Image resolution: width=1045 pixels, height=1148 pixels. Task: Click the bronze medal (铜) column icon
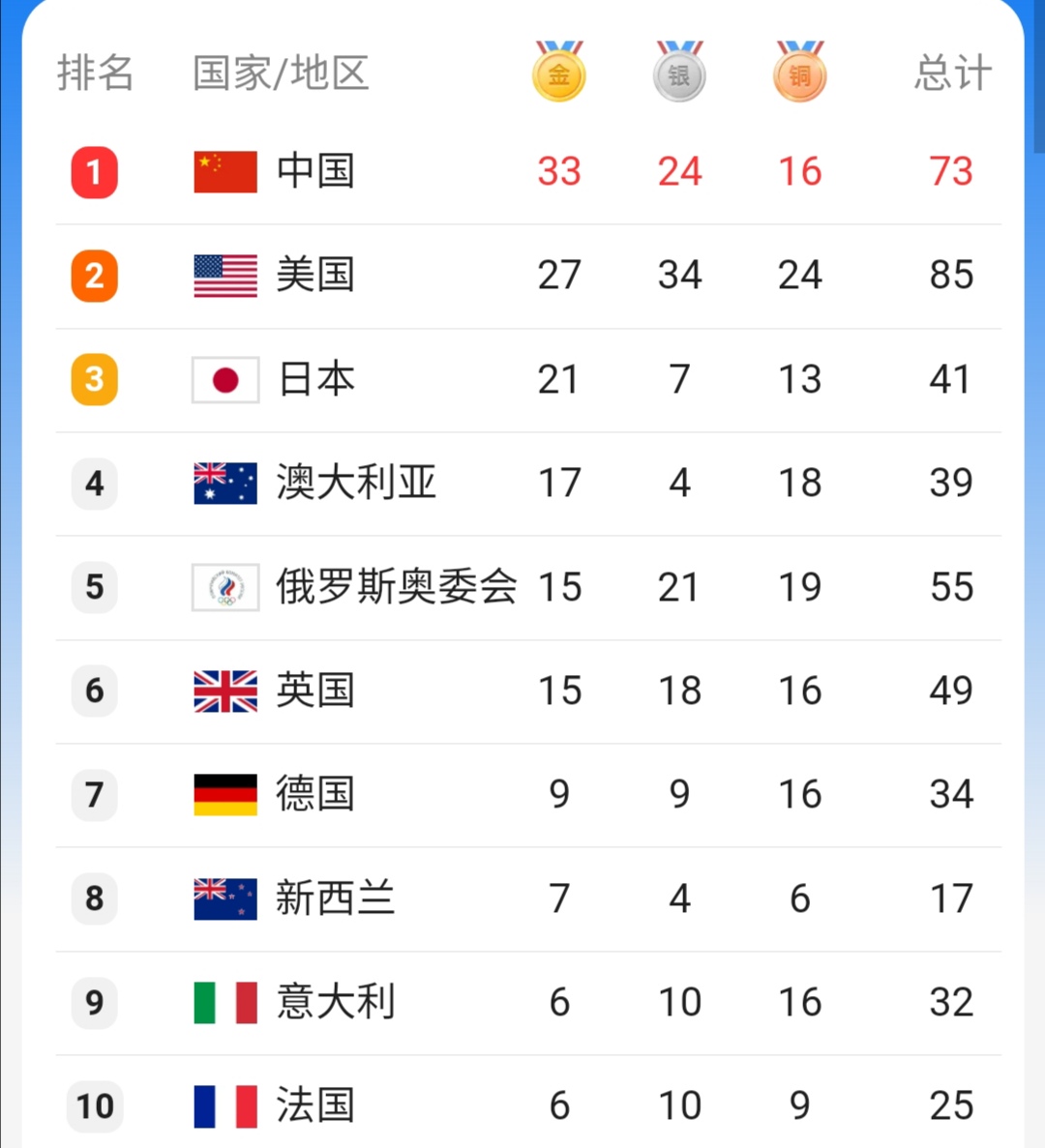click(798, 70)
